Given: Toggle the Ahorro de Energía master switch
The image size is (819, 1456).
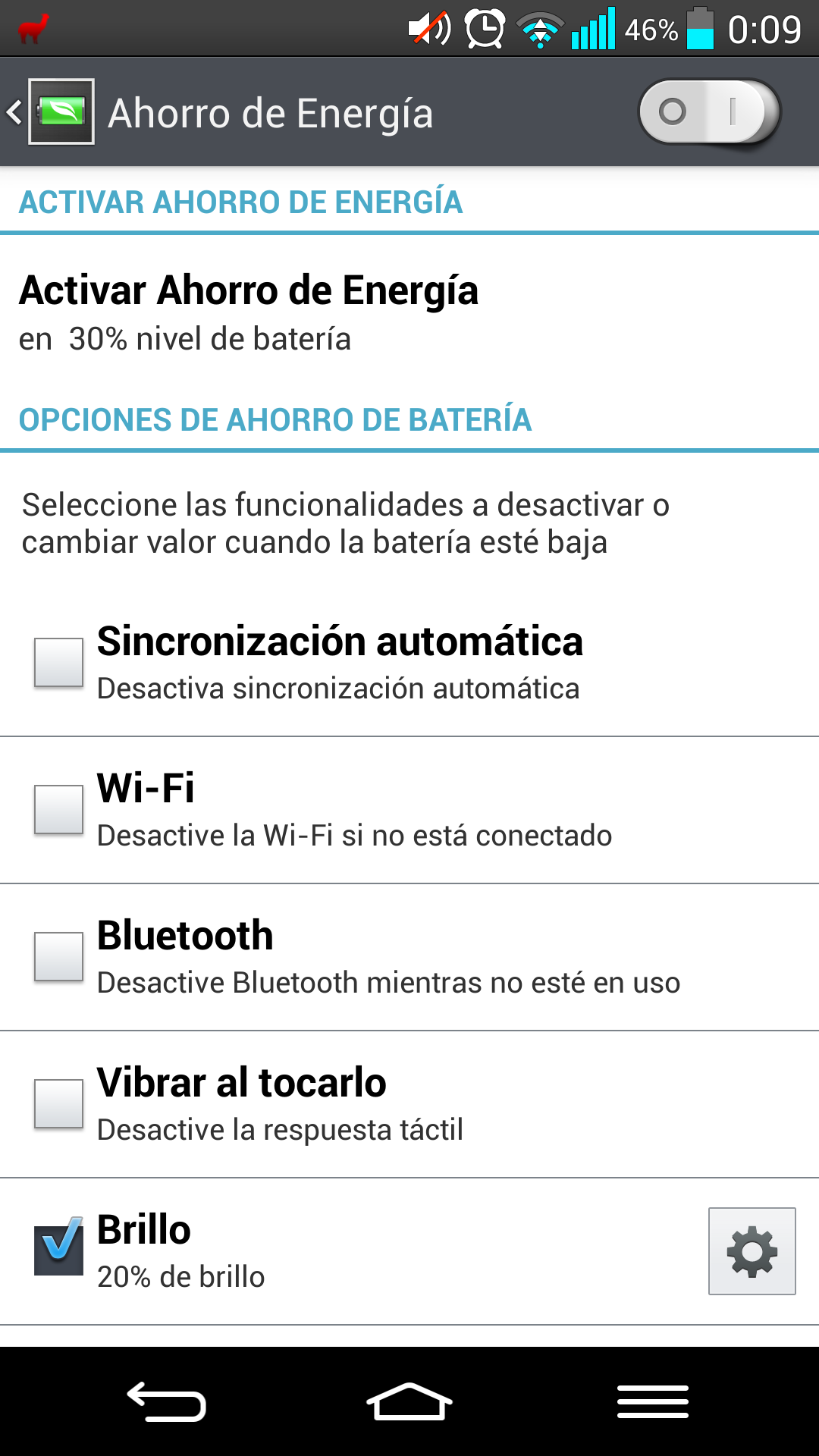Looking at the screenshot, I should click(709, 112).
